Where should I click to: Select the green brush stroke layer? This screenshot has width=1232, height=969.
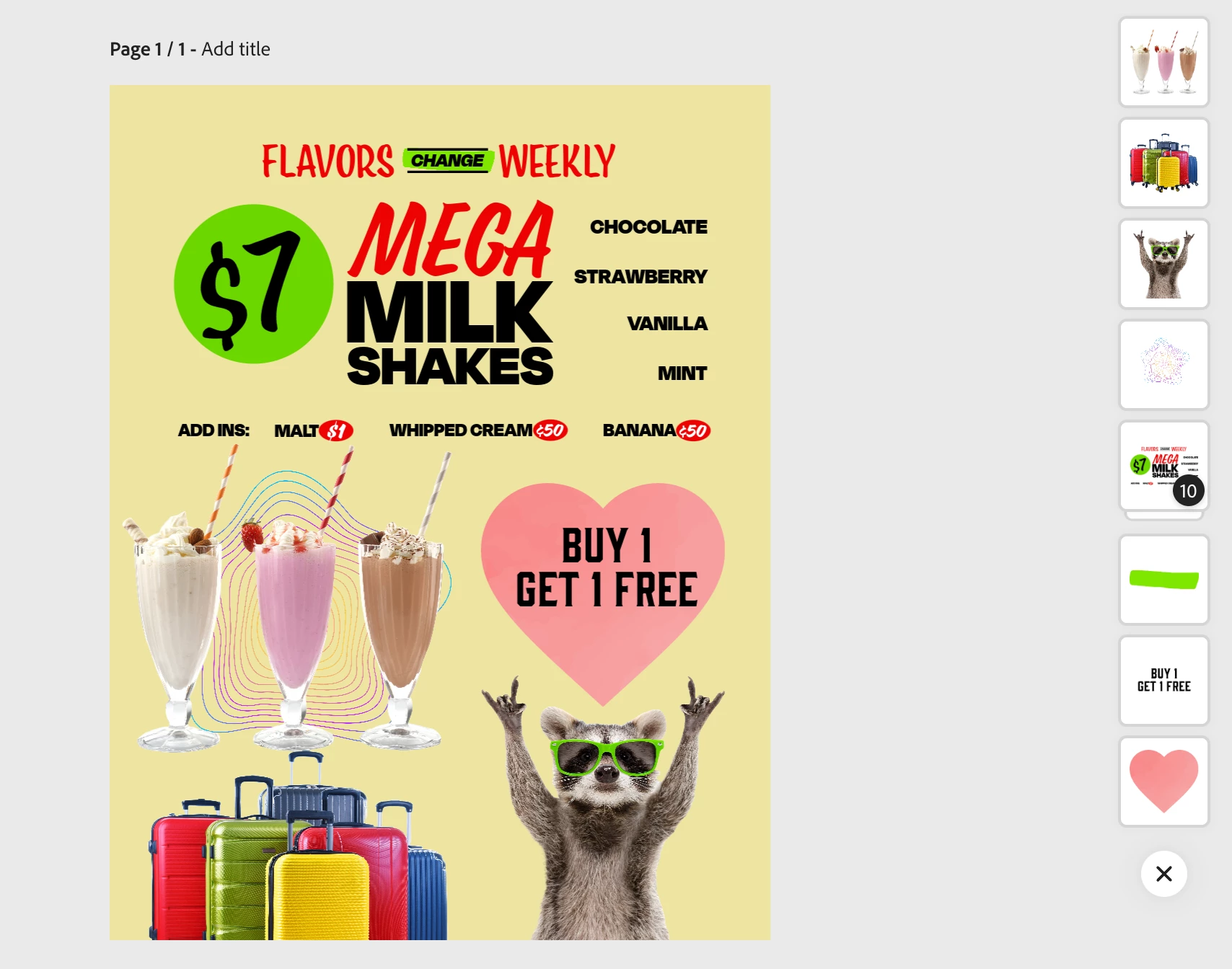pos(1163,580)
